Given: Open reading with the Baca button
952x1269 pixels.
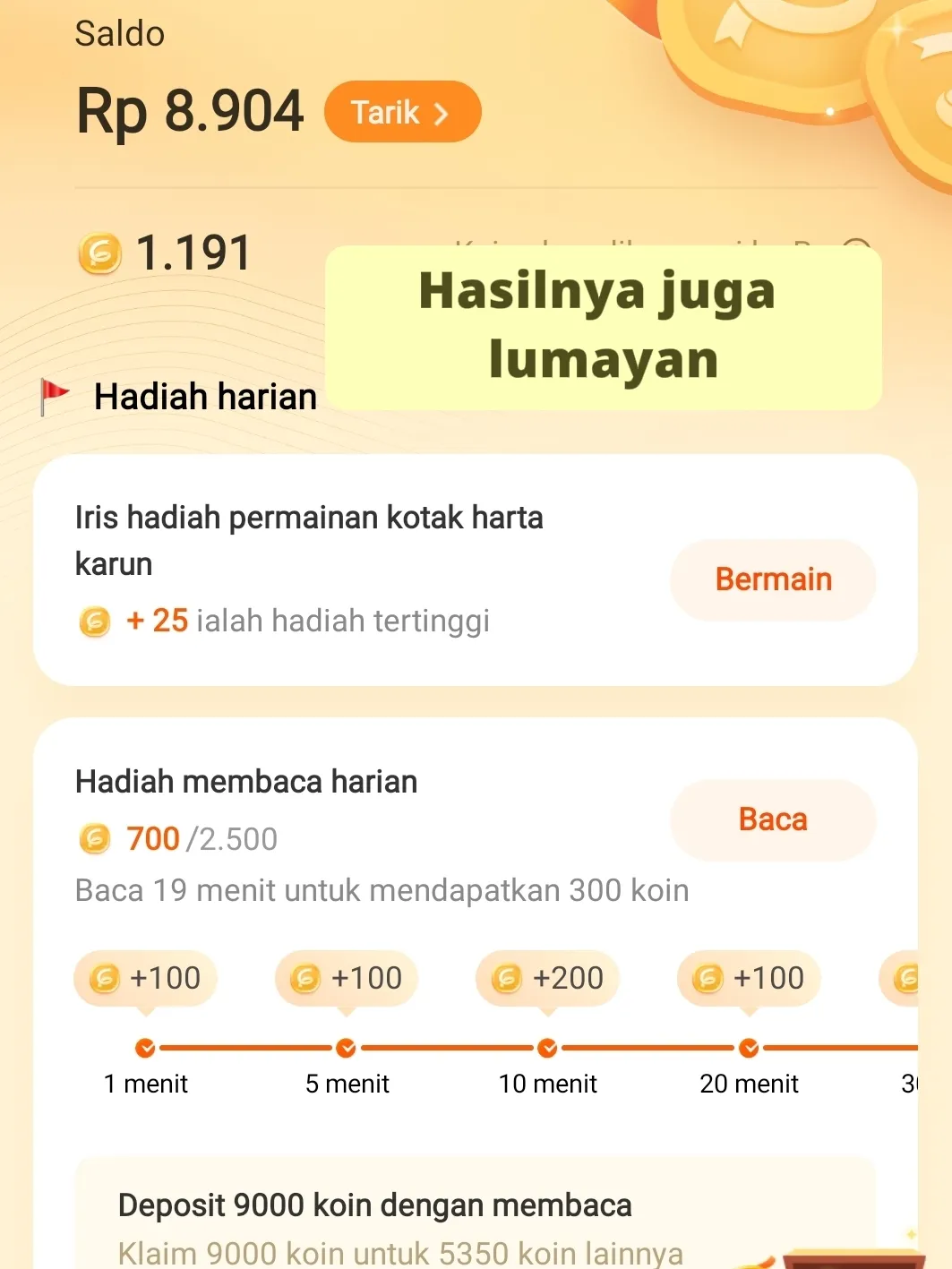Looking at the screenshot, I should click(772, 820).
